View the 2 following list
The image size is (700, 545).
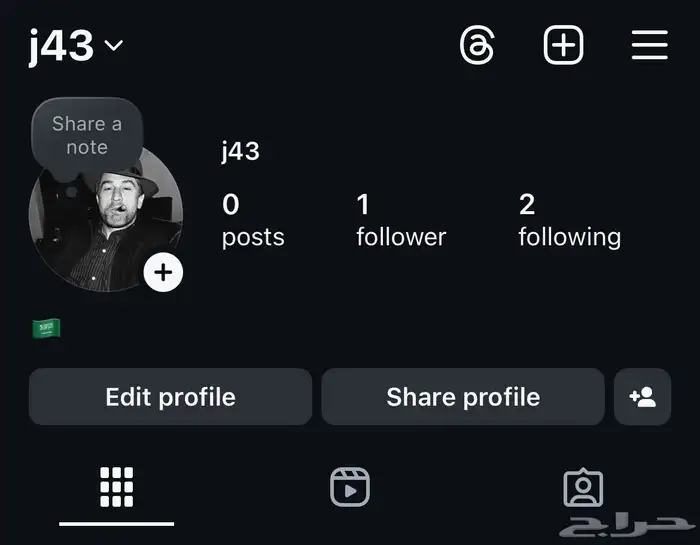pos(569,220)
